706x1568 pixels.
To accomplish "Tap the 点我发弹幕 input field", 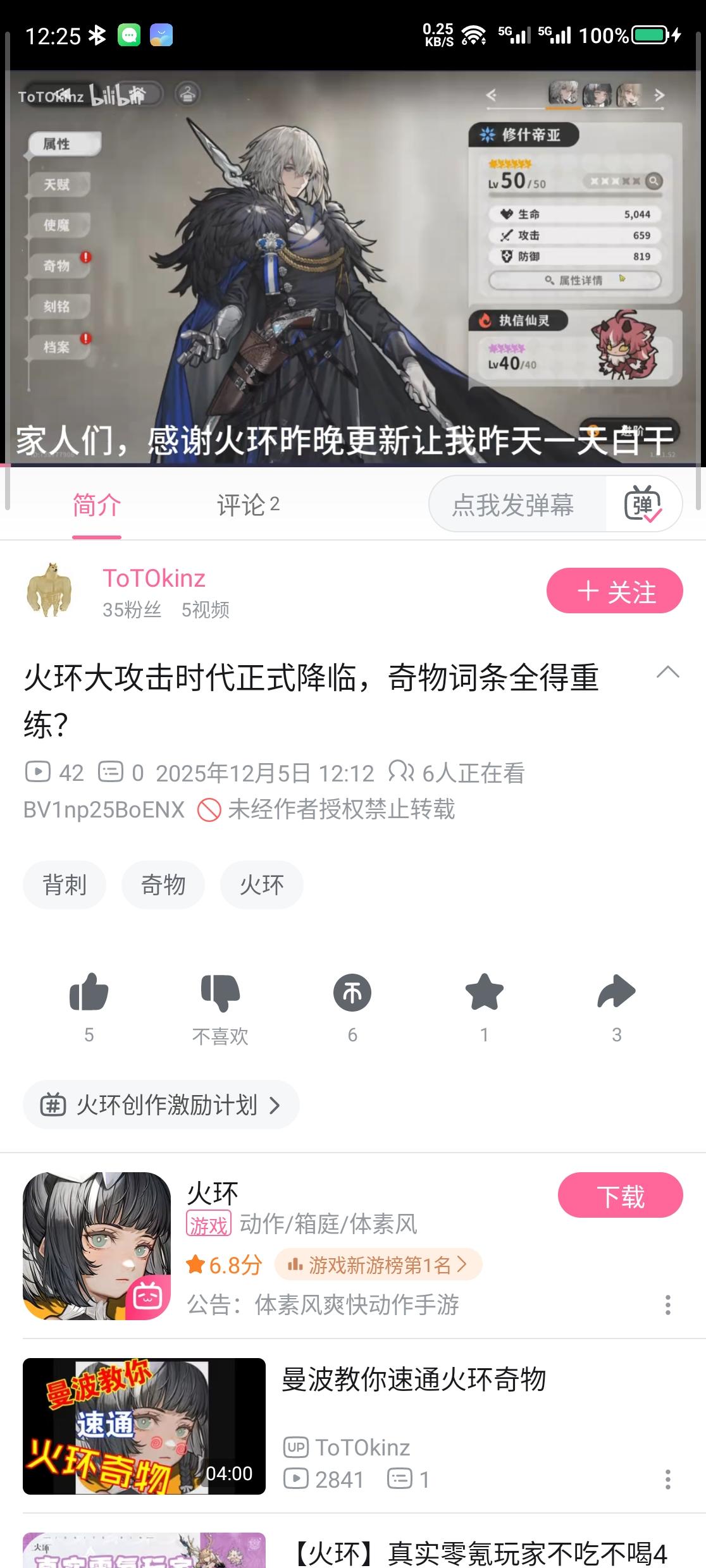I will coord(516,504).
